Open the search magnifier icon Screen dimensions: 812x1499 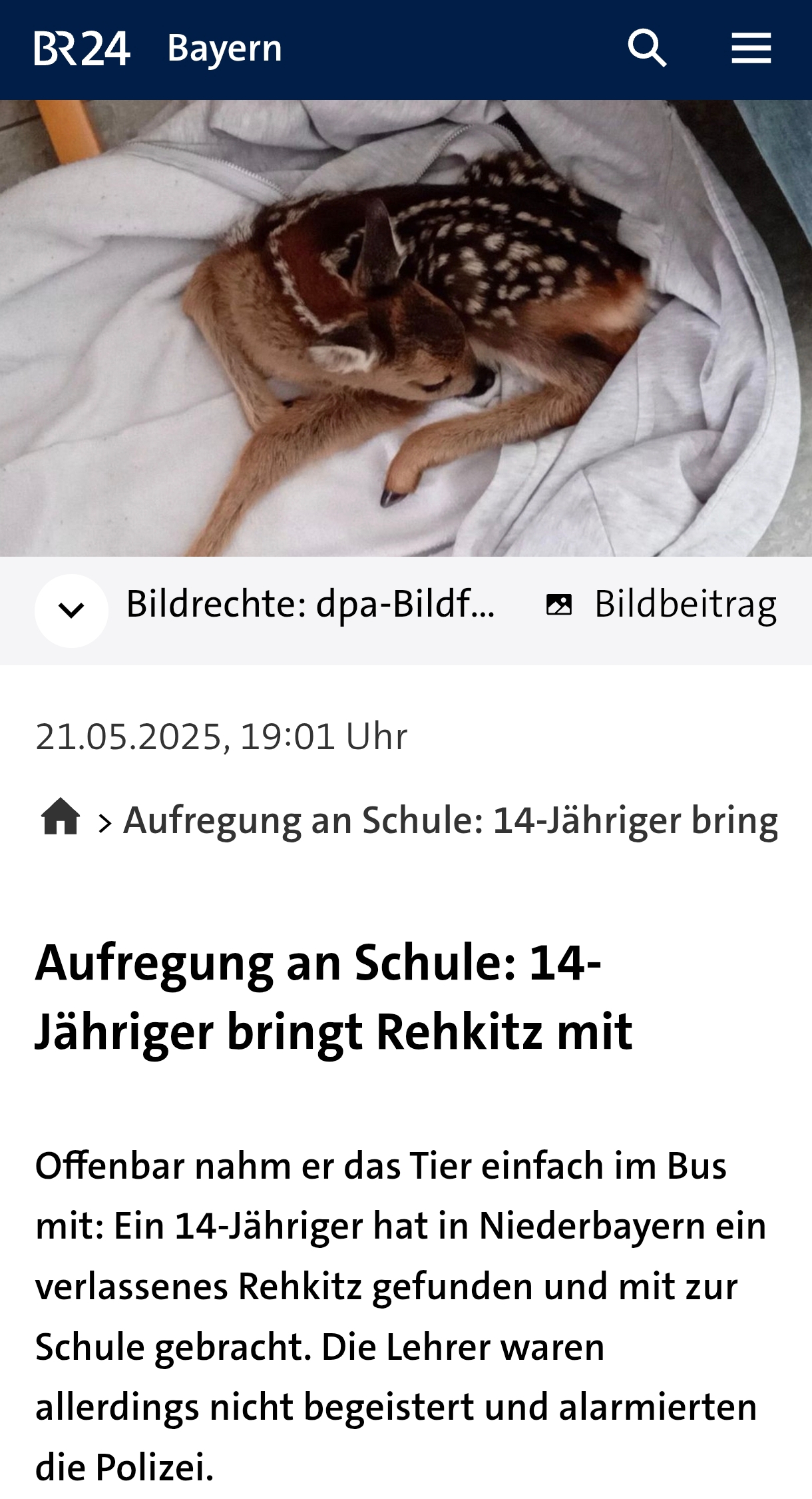647,49
